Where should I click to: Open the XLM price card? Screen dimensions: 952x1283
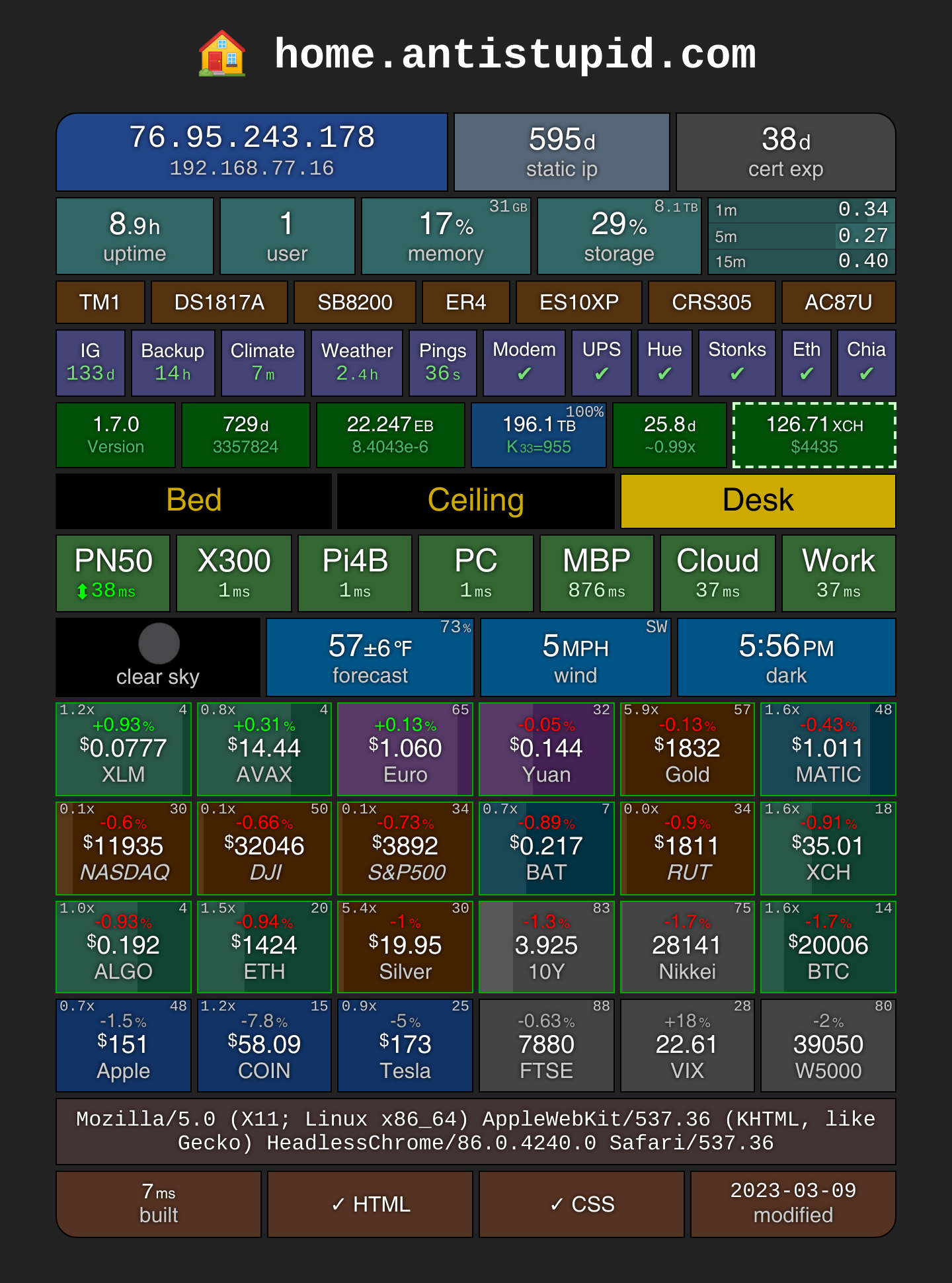click(x=124, y=749)
